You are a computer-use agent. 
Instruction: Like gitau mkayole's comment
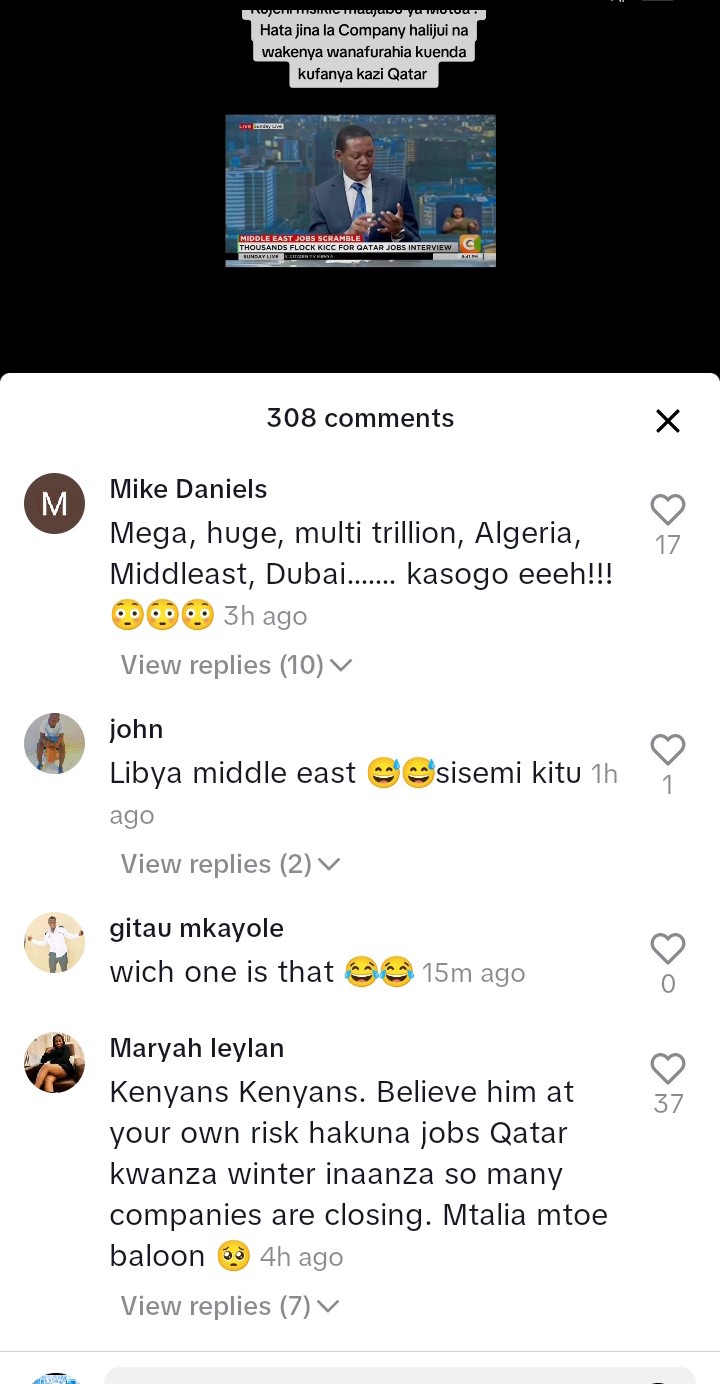pyautogui.click(x=667, y=949)
